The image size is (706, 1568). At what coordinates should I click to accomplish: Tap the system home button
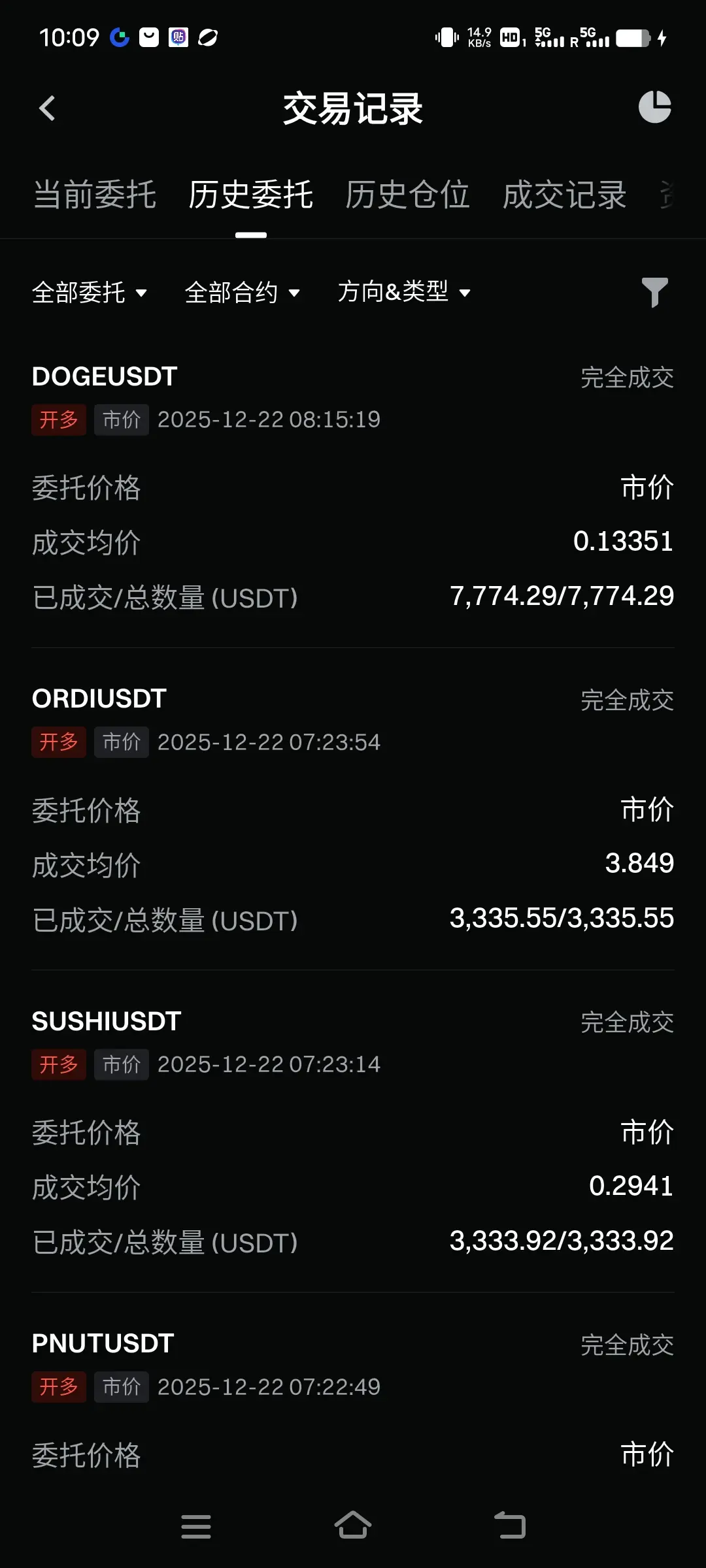click(353, 1526)
